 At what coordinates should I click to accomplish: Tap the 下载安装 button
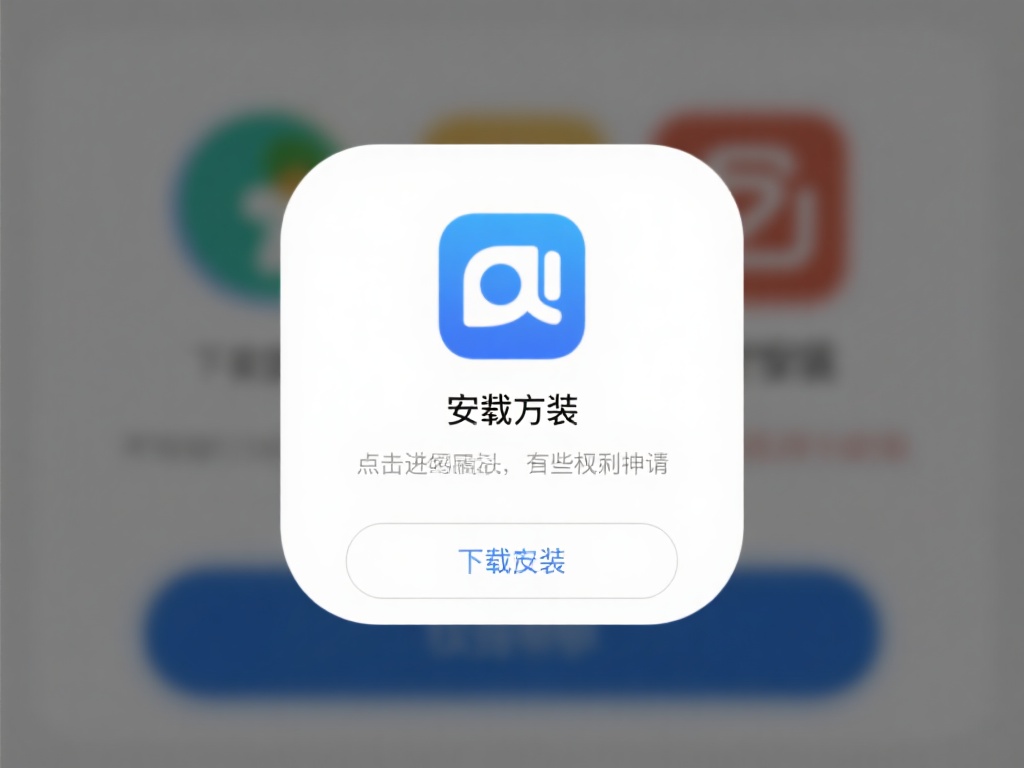511,561
